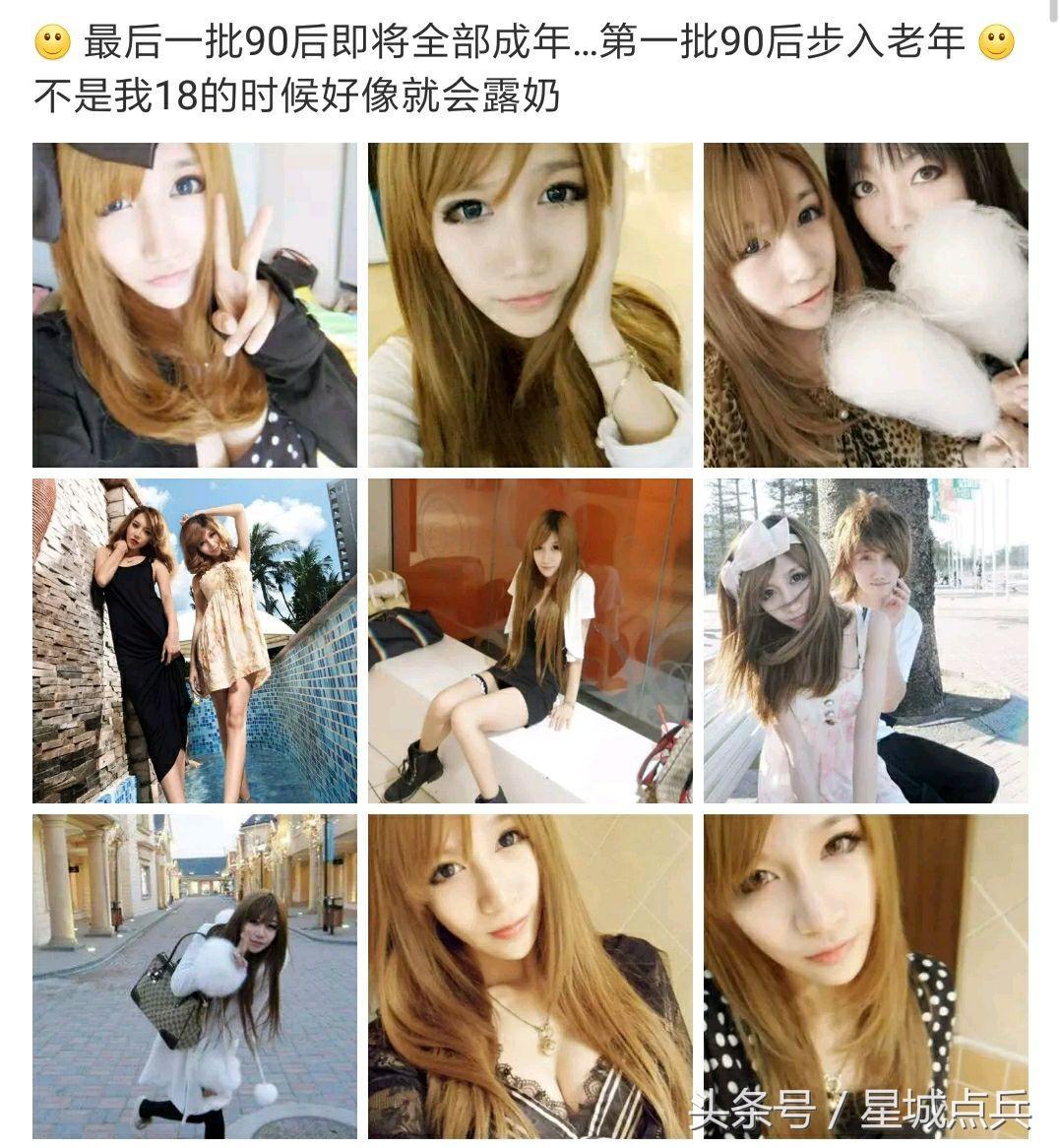Open the photo with white cotton candy
This screenshot has height=1148, width=1060.
[x=865, y=305]
